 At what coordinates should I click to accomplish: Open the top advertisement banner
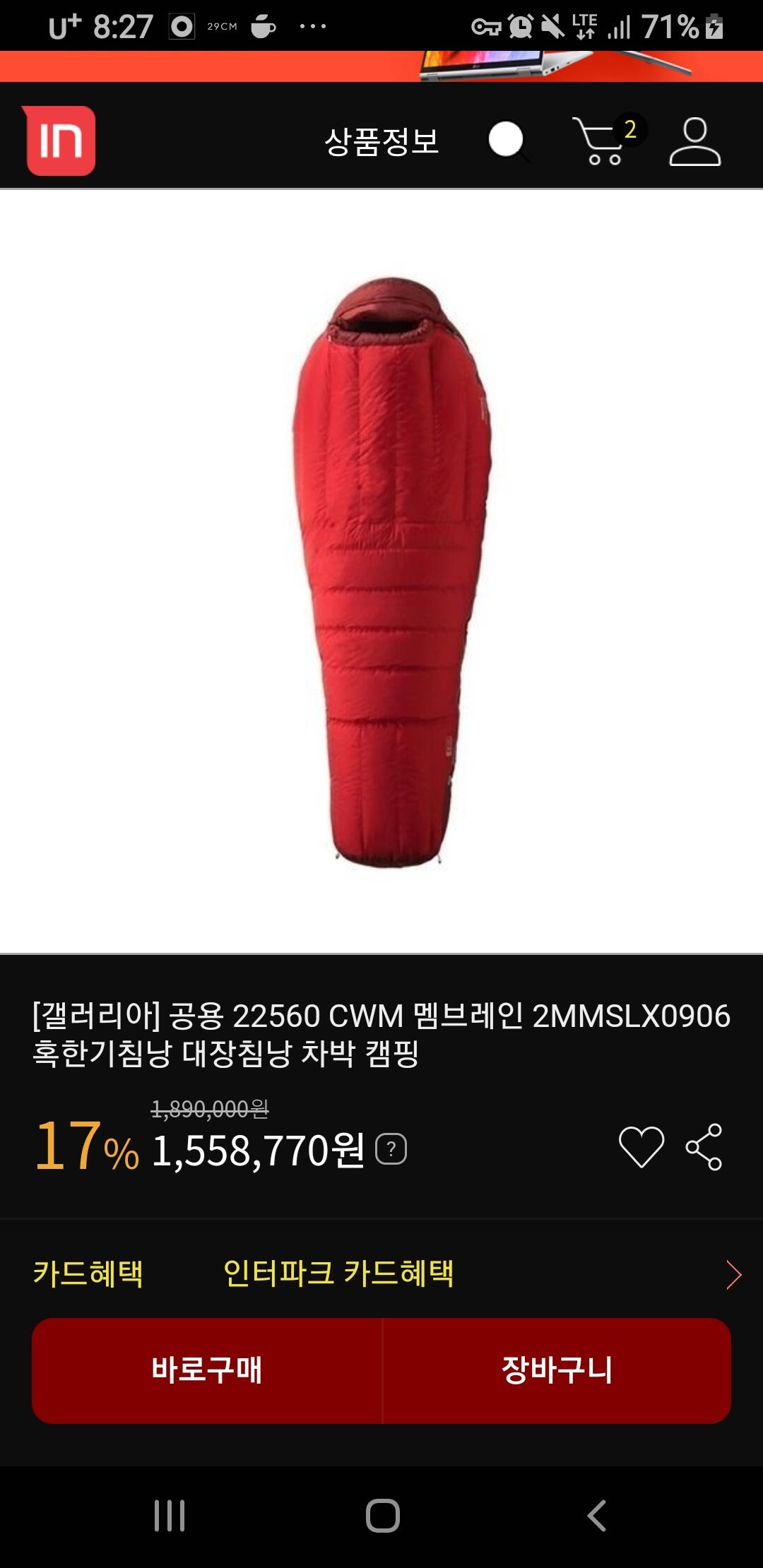(x=381, y=66)
